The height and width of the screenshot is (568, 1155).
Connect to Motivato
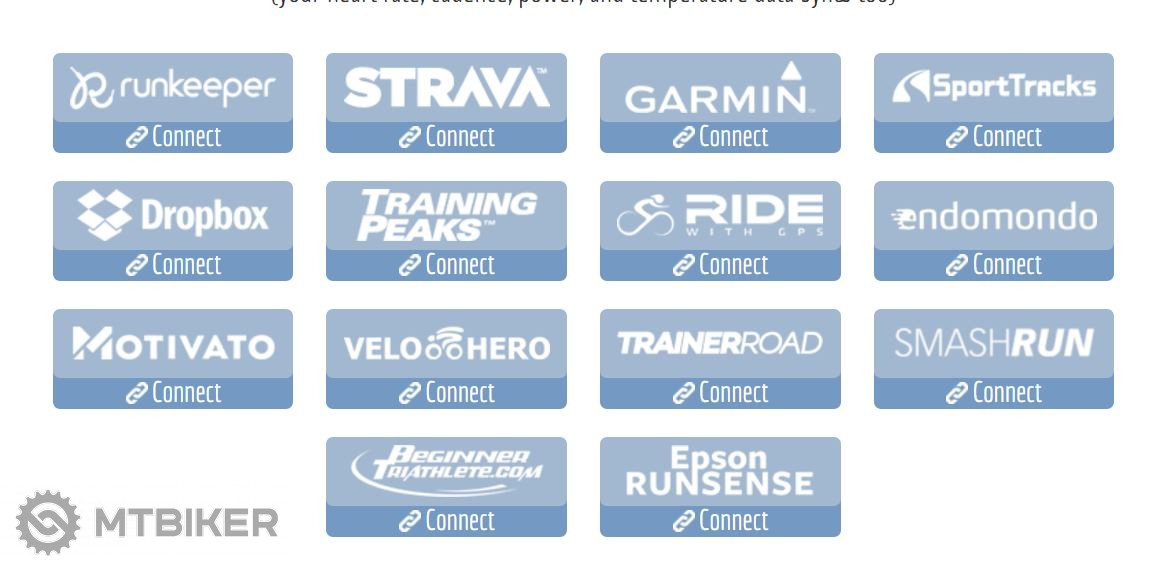173,393
